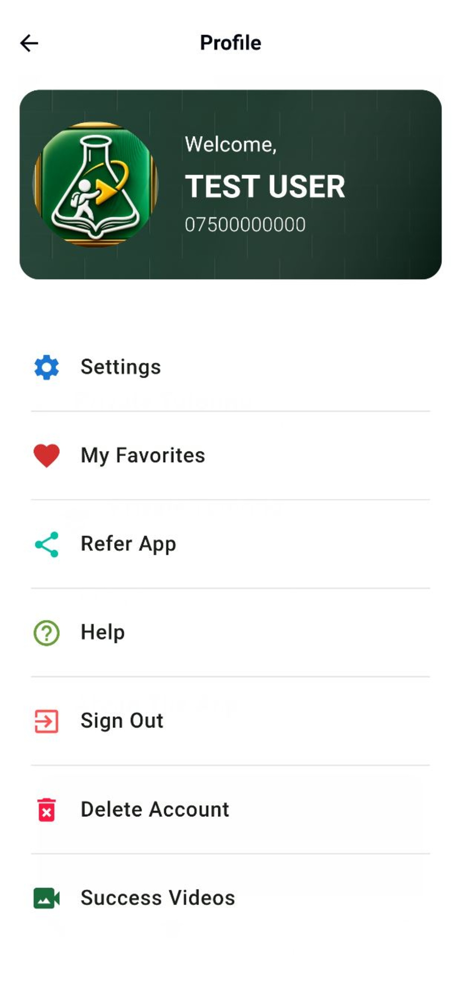Viewport: 462px width, 1000px height.
Task: Open the Help section
Action: click(x=230, y=633)
